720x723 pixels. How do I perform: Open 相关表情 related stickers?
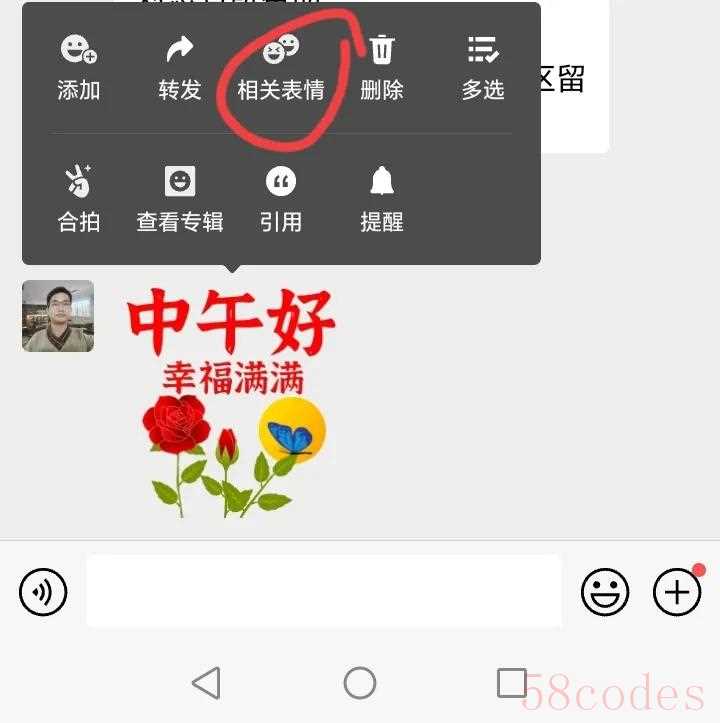click(281, 67)
